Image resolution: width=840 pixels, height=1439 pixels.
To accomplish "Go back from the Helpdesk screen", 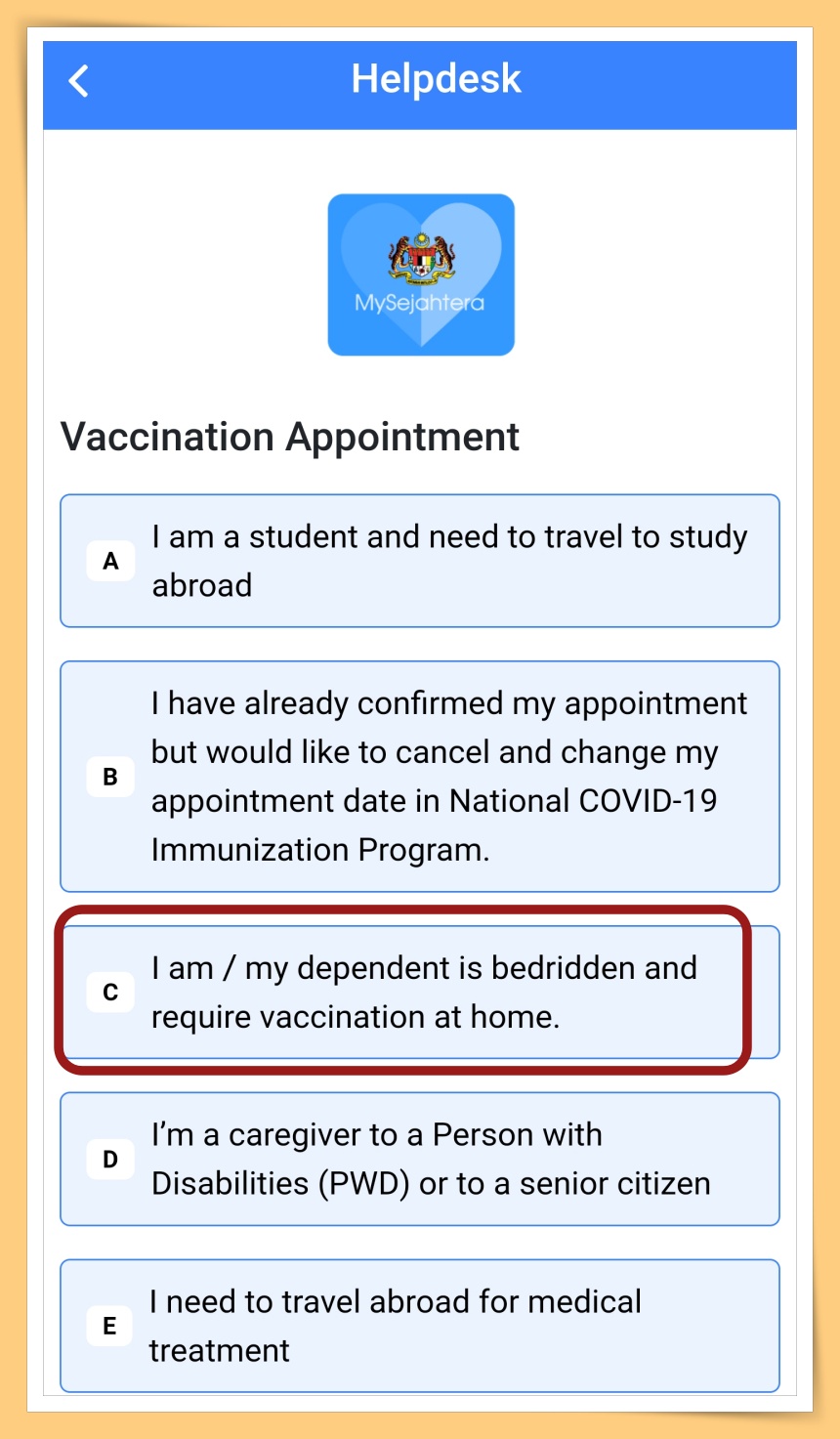I will 79,81.
